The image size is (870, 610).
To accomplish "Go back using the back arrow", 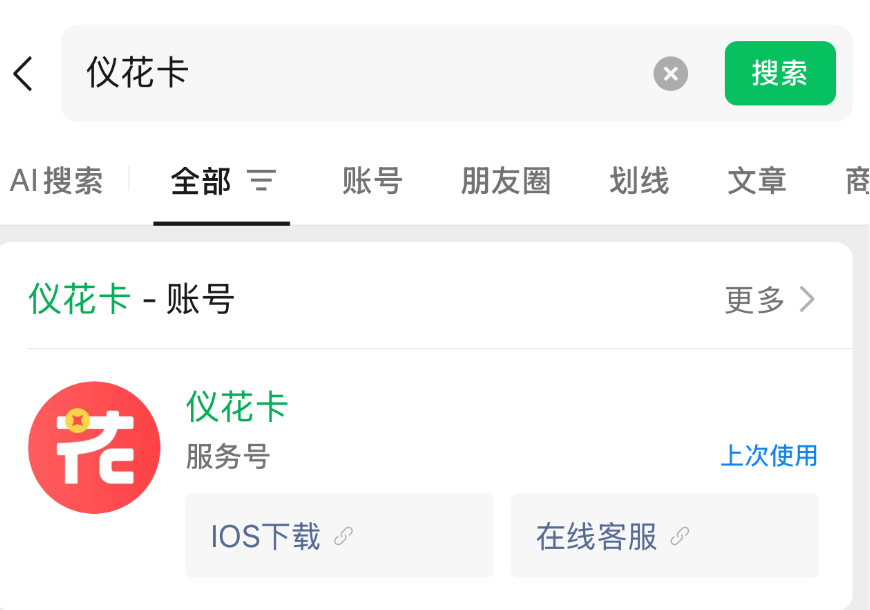I will click(23, 74).
